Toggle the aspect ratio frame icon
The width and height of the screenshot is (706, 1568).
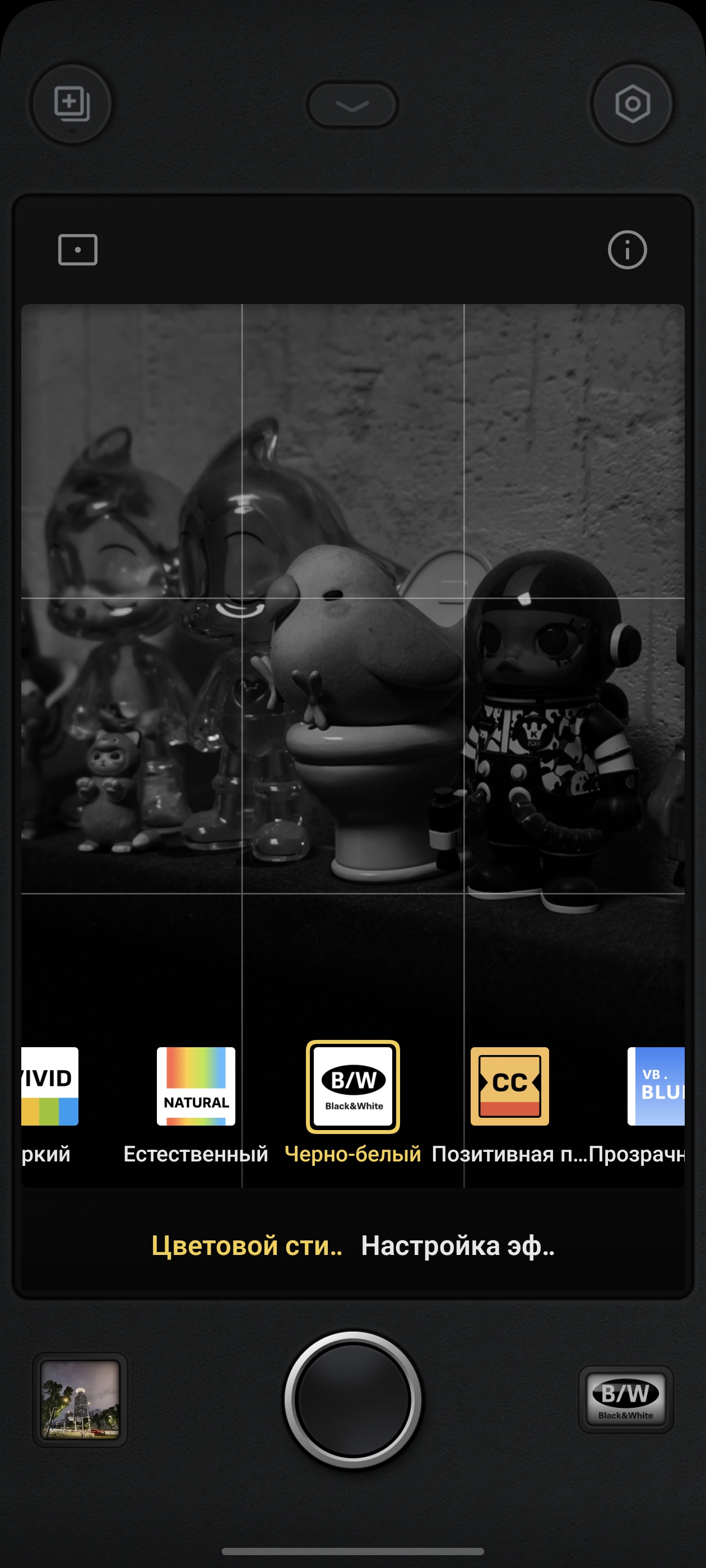click(77, 250)
